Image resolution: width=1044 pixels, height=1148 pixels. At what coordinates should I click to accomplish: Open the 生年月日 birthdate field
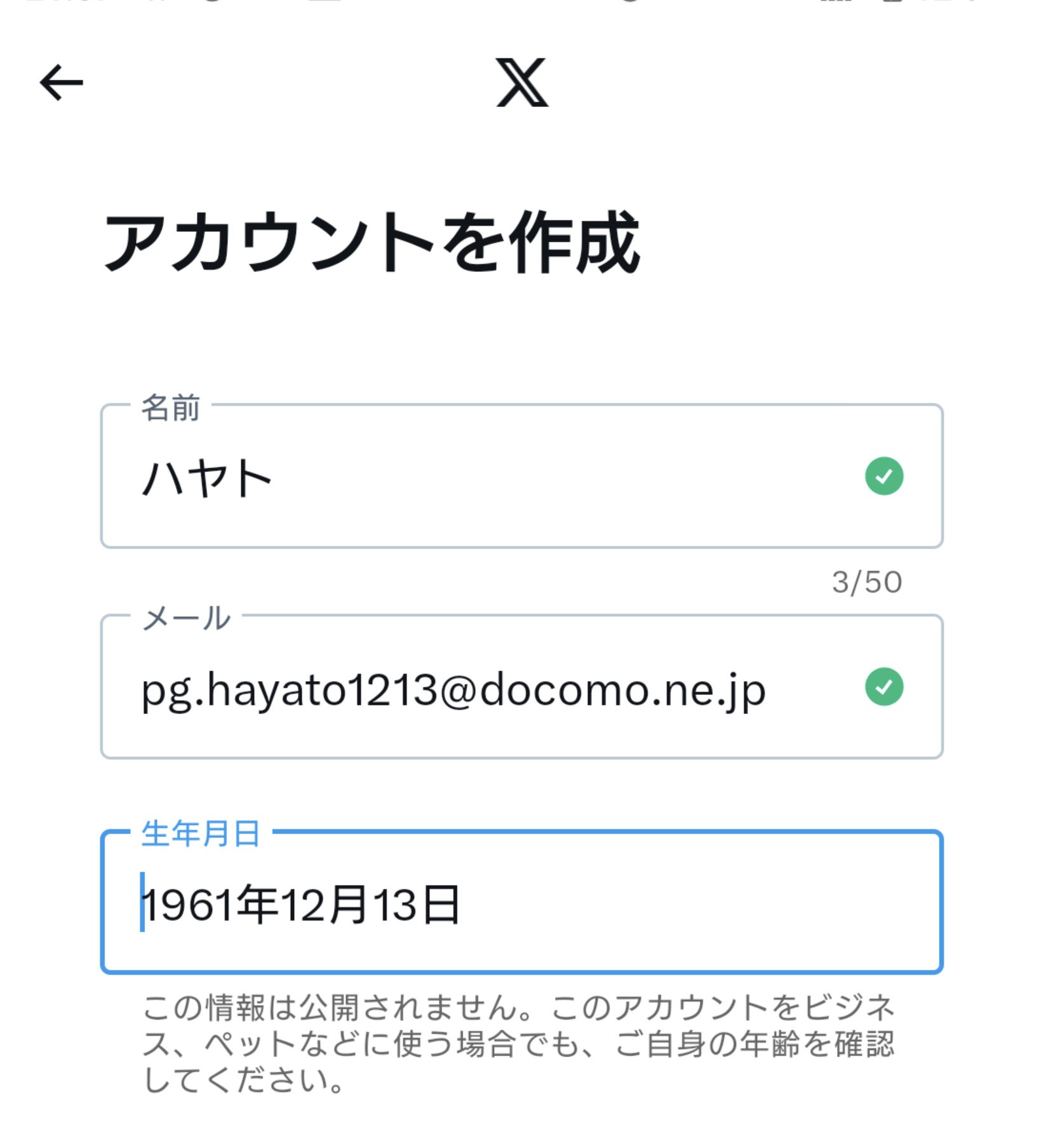pos(521,903)
